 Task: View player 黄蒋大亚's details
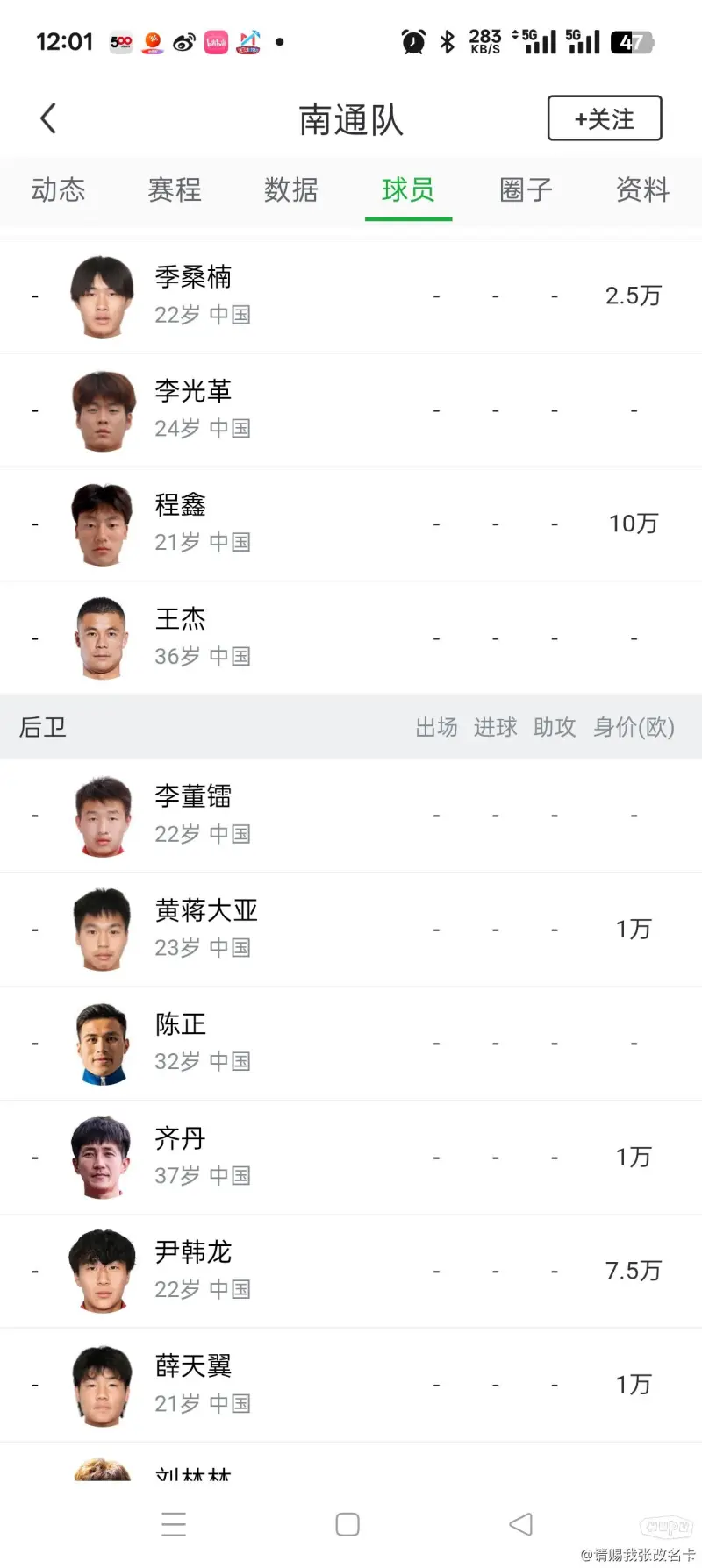(x=351, y=930)
